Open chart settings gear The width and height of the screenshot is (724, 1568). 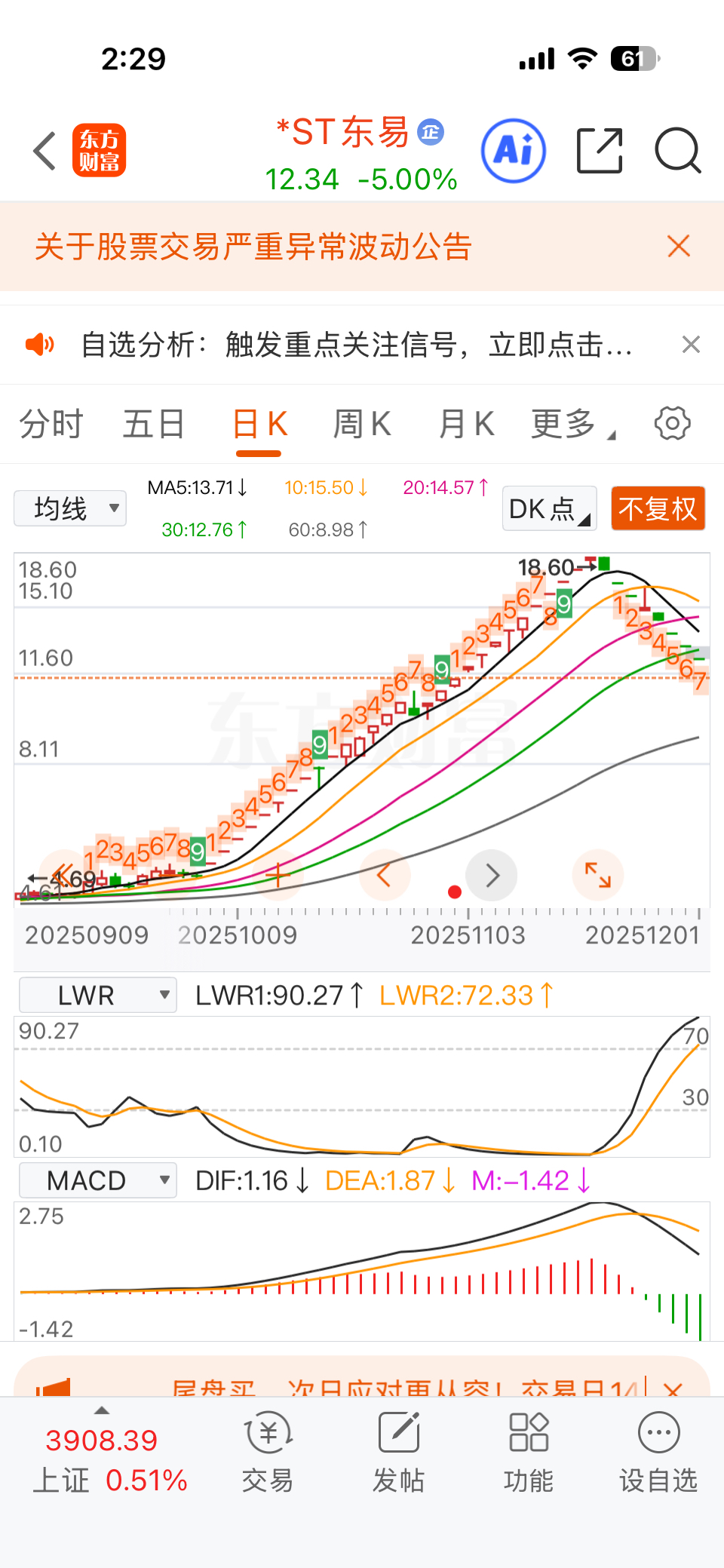tap(672, 423)
